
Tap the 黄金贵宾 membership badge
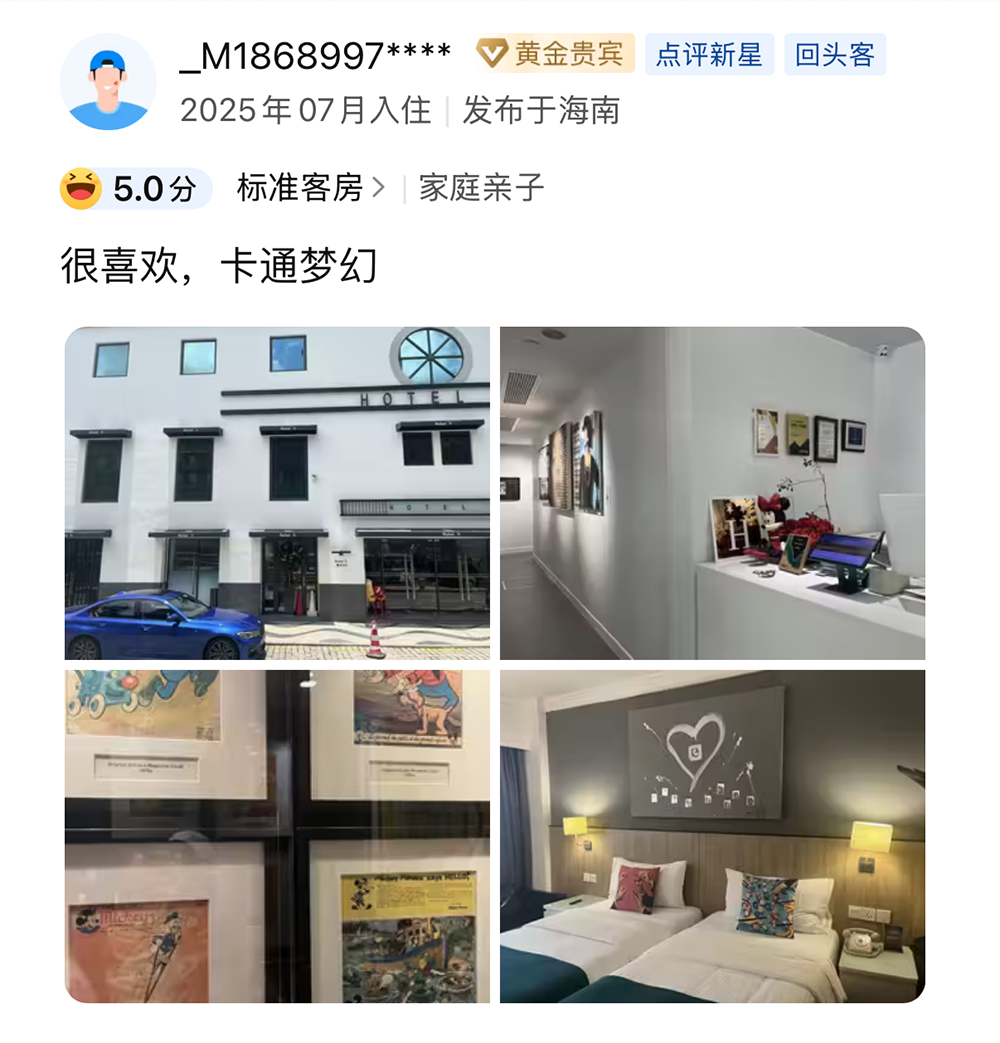[554, 54]
